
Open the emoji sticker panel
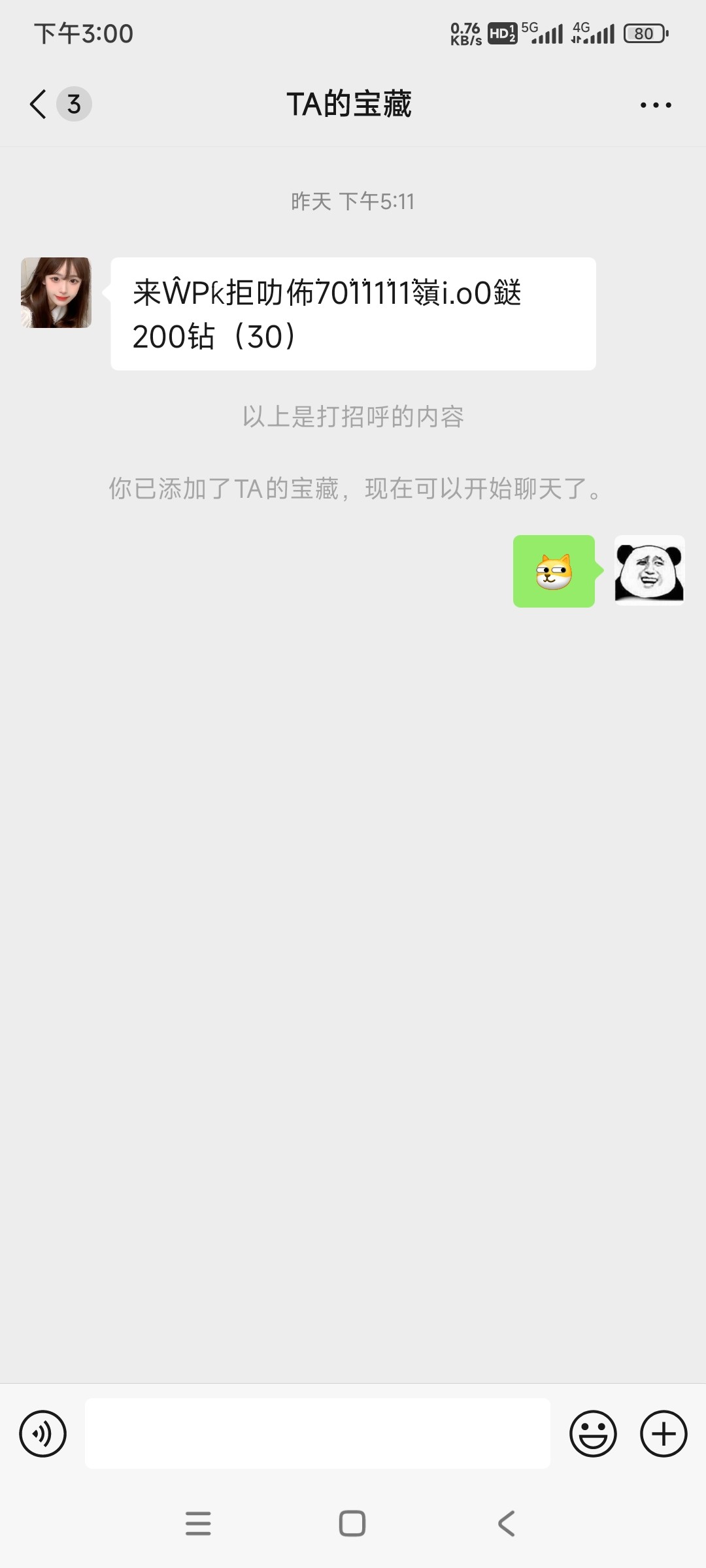click(593, 1434)
